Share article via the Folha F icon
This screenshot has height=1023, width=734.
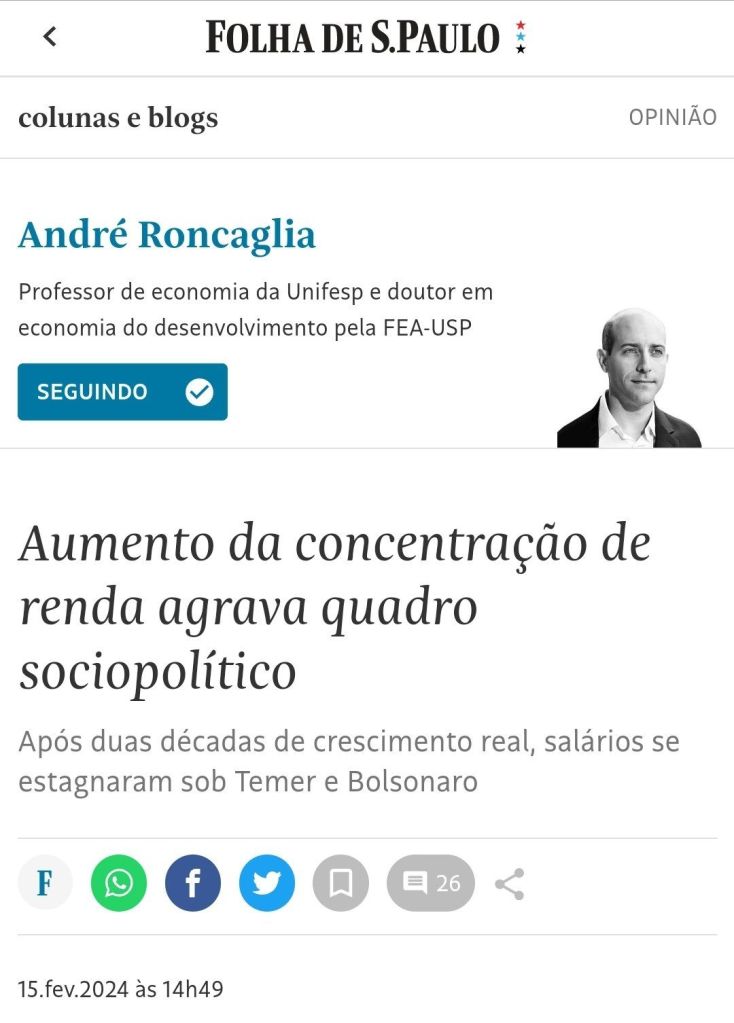[x=45, y=884]
